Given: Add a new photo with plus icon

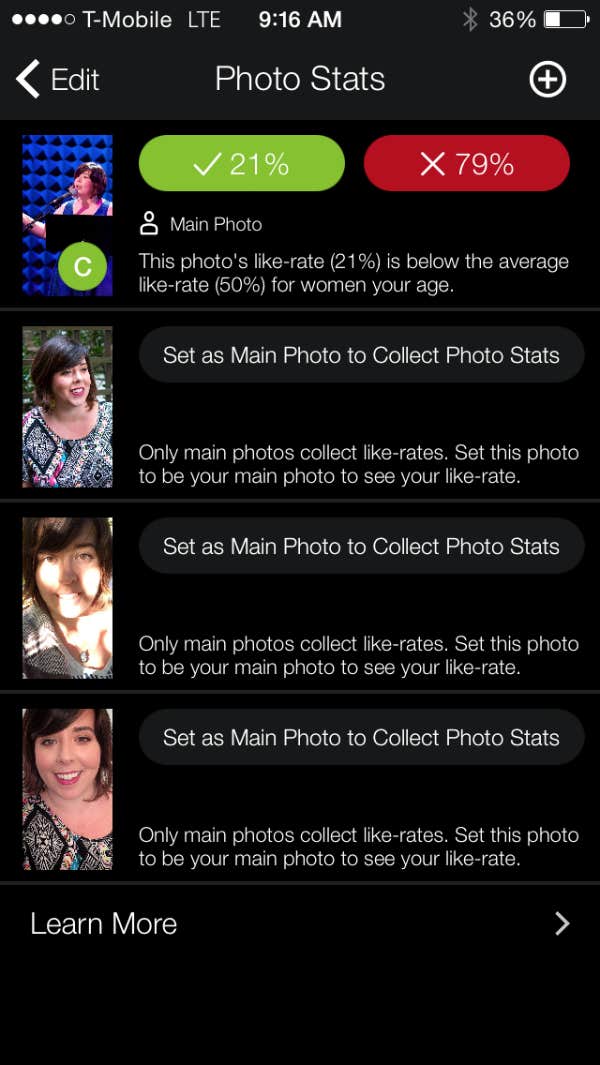Looking at the screenshot, I should 547,80.
